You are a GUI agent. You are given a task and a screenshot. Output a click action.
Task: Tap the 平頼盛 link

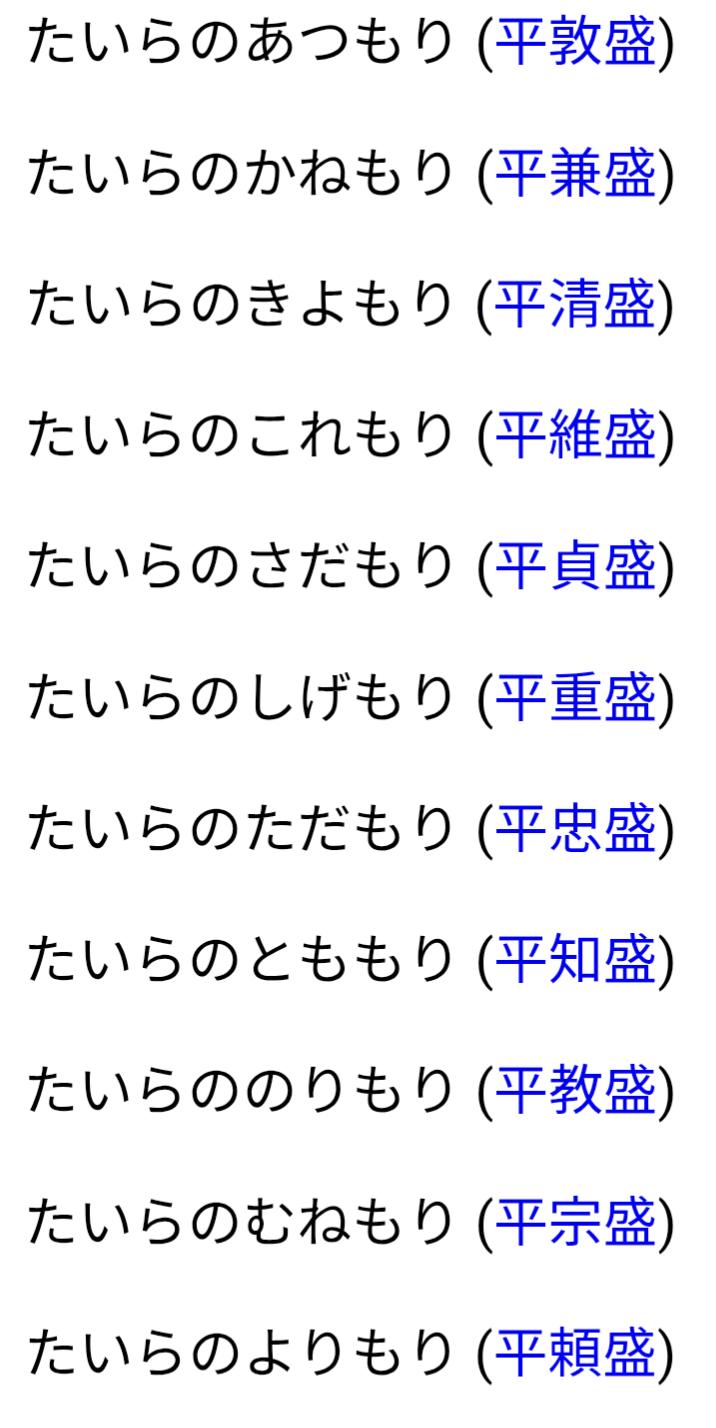pos(576,1352)
